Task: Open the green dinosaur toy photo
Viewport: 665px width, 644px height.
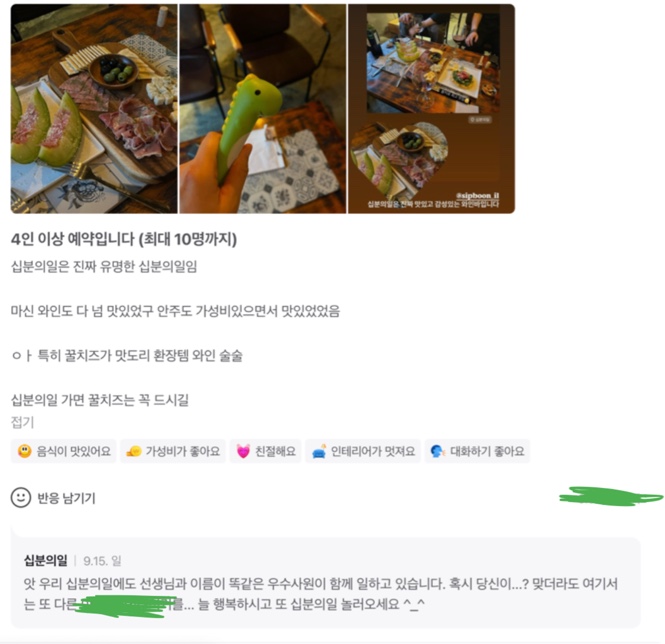Action: pos(262,108)
